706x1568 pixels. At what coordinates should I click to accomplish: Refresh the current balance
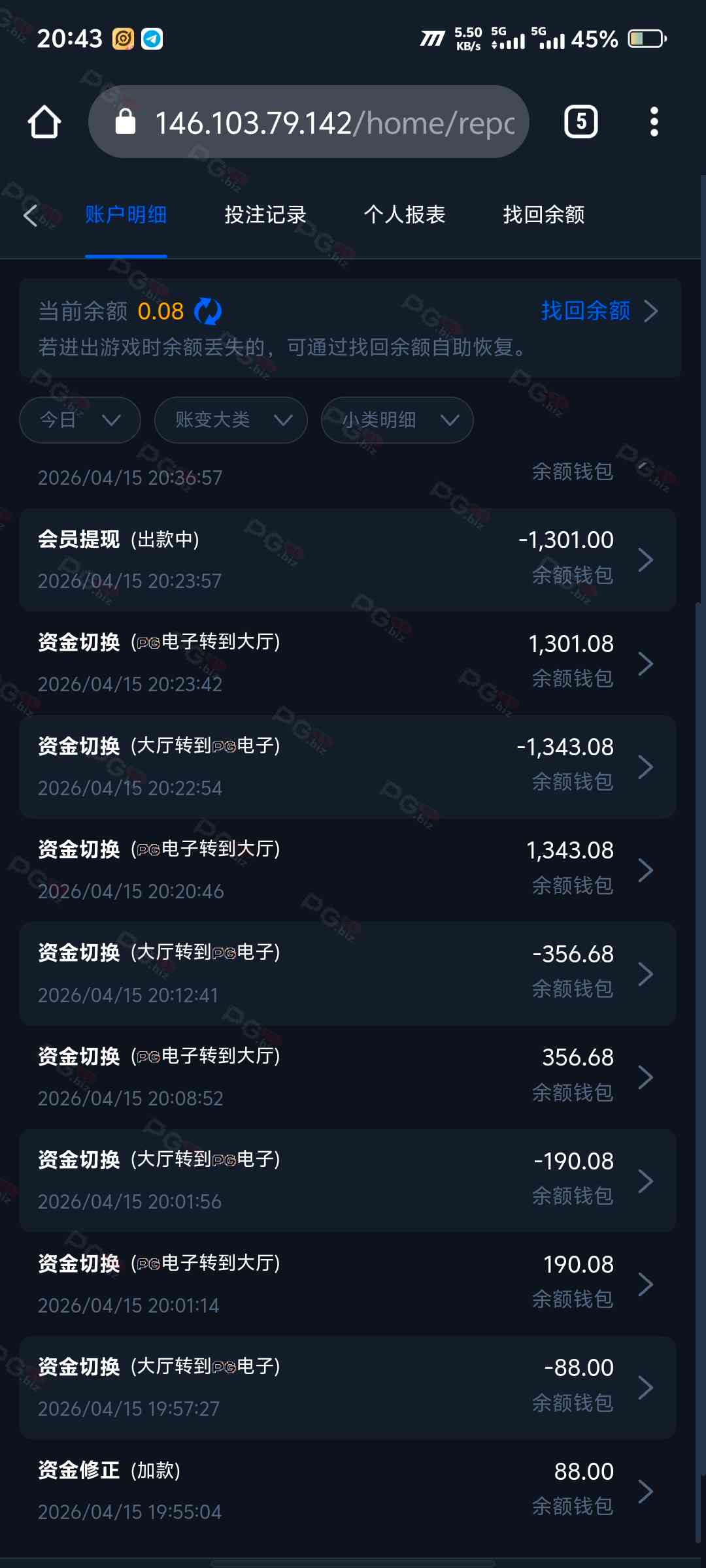pos(208,311)
